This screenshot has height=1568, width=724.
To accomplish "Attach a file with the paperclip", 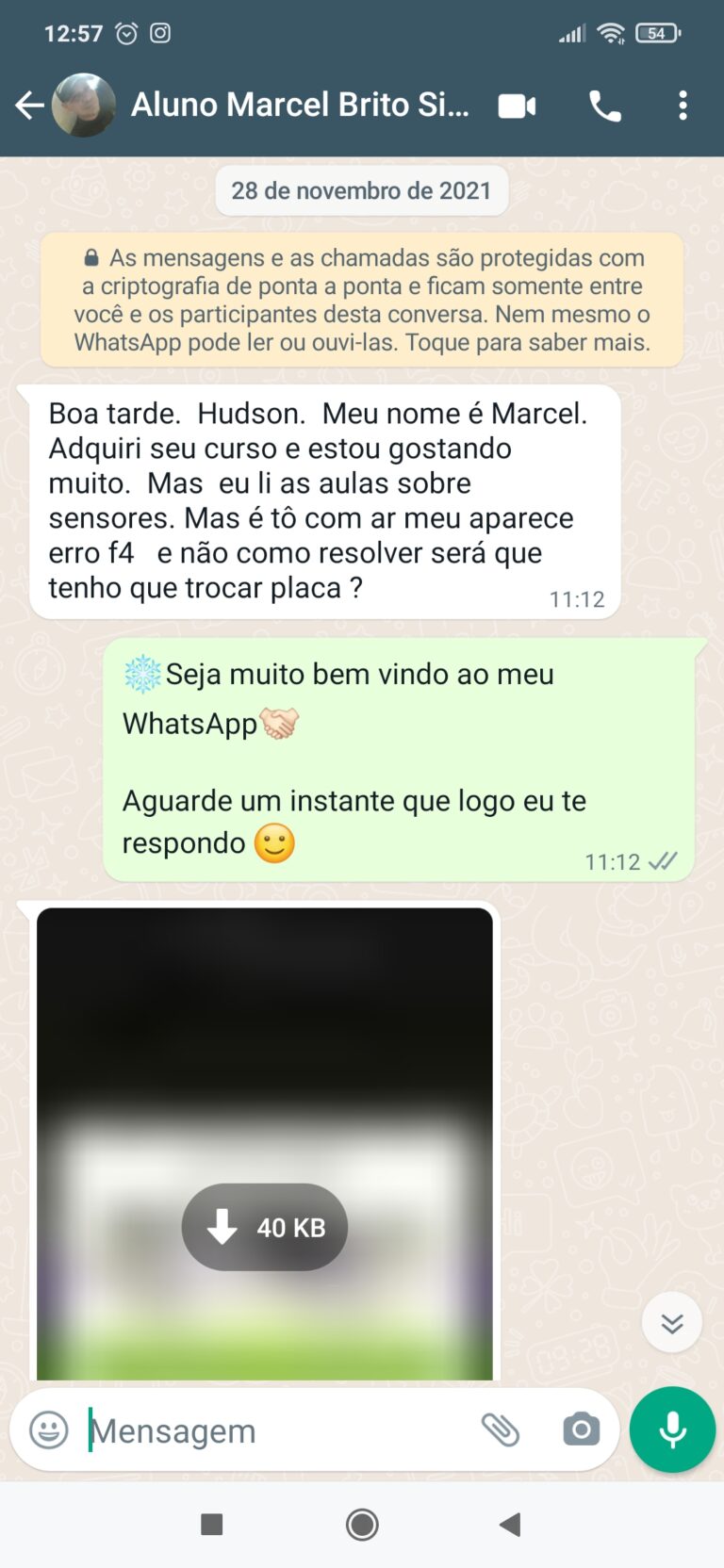I will click(x=501, y=1429).
